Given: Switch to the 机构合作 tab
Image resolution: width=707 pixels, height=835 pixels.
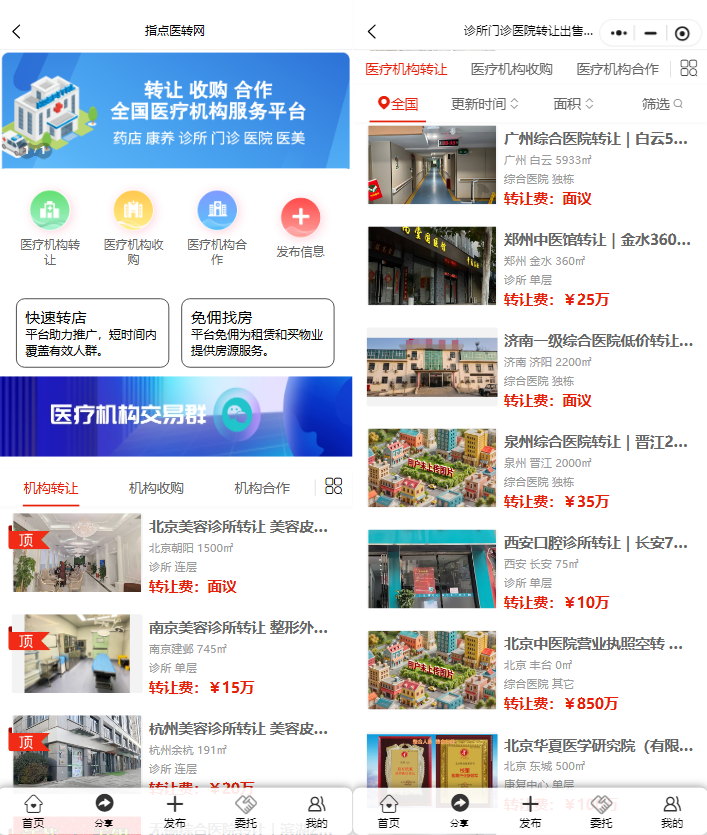Looking at the screenshot, I should coord(262,488).
